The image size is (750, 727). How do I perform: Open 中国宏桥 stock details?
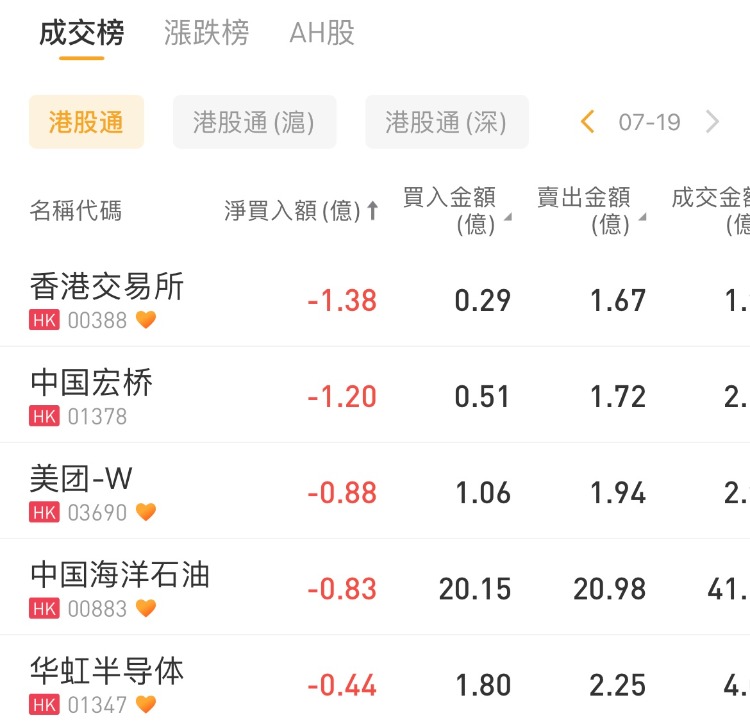point(92,395)
